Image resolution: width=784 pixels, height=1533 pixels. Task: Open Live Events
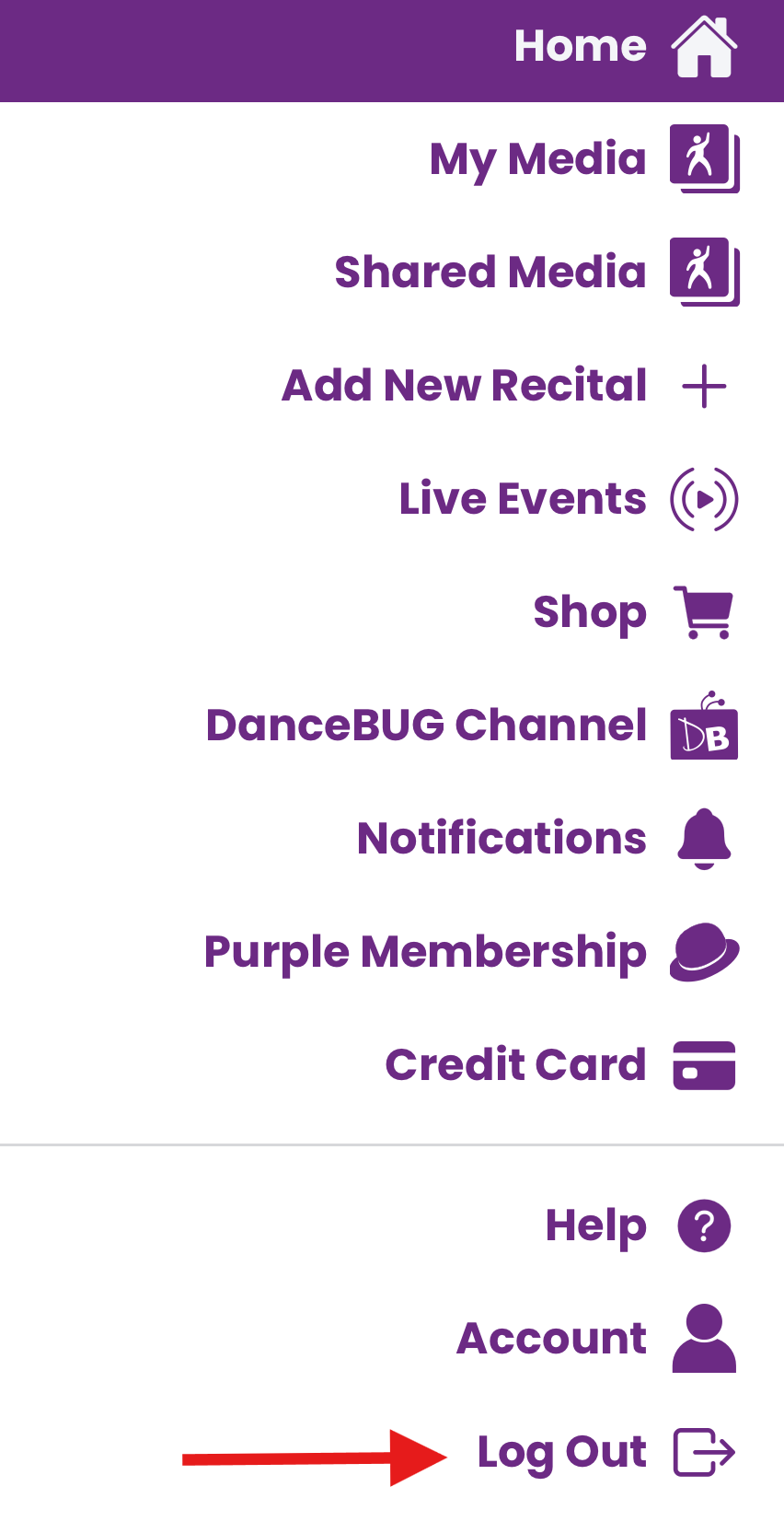point(392,498)
